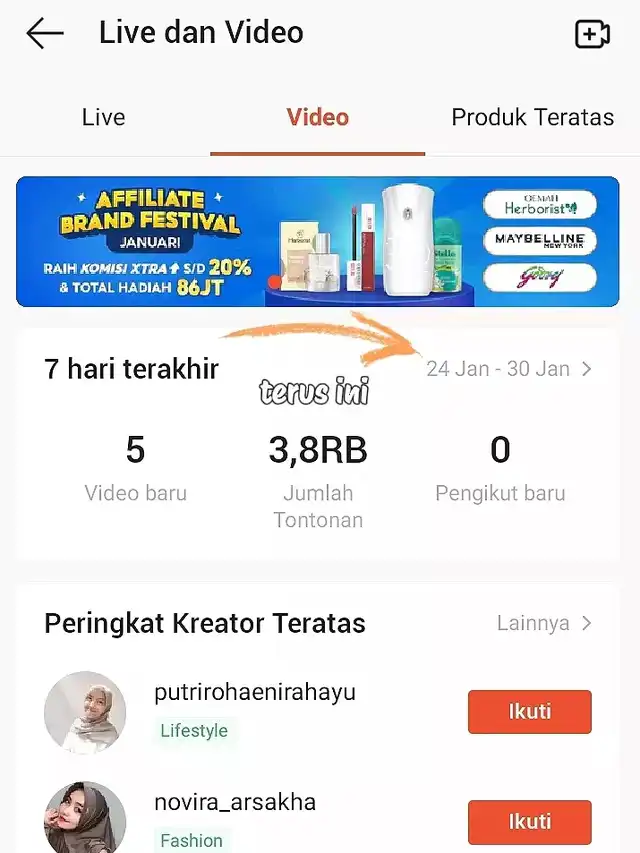Switch to the Live tab
The height and width of the screenshot is (853, 640).
[103, 117]
